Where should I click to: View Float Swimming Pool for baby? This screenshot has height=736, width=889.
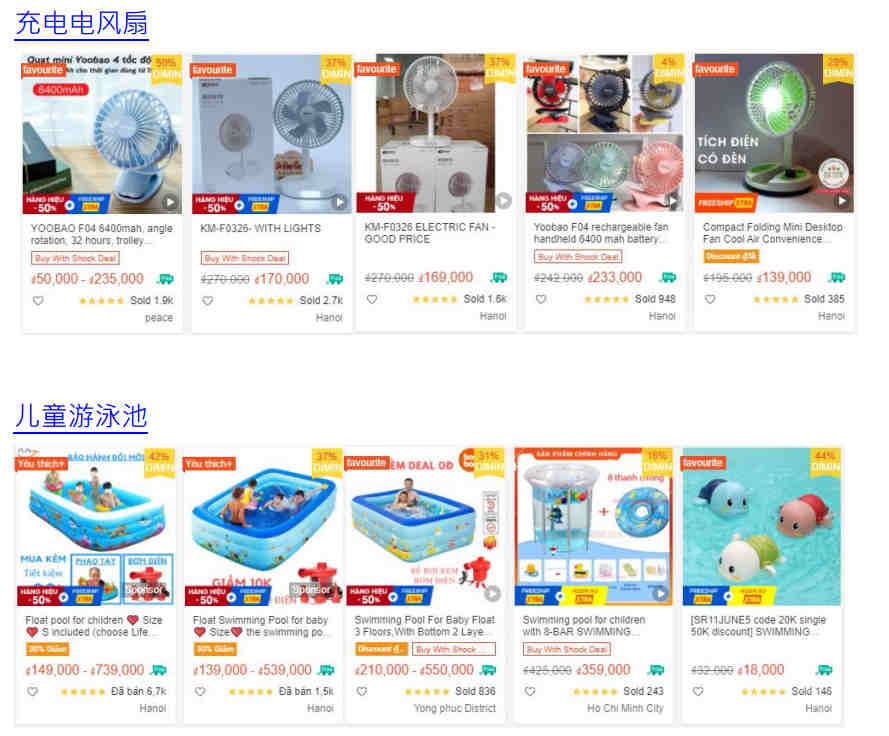point(261,626)
